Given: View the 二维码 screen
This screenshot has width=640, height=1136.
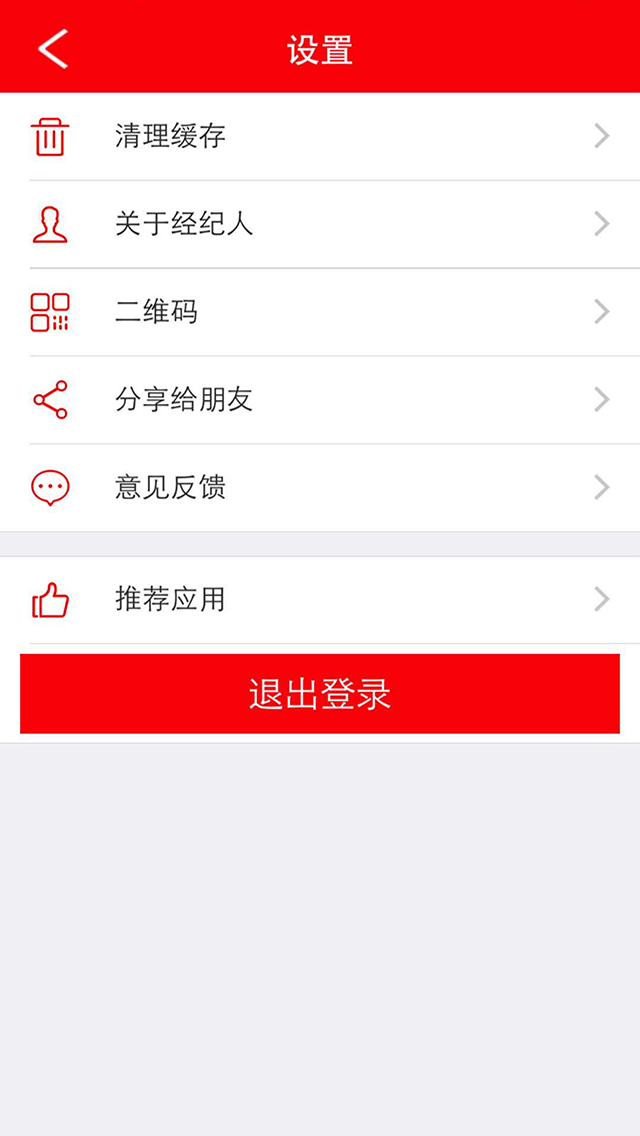Looking at the screenshot, I should [320, 312].
